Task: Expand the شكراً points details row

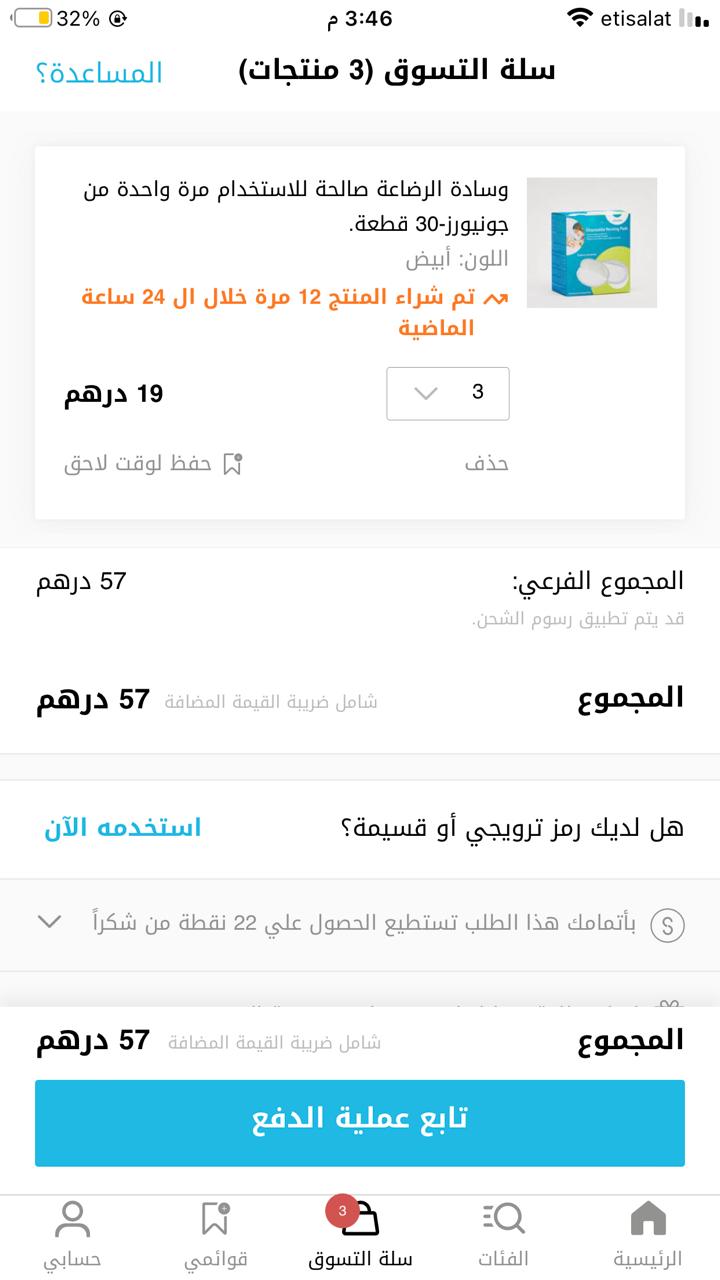Action: click(x=50, y=922)
